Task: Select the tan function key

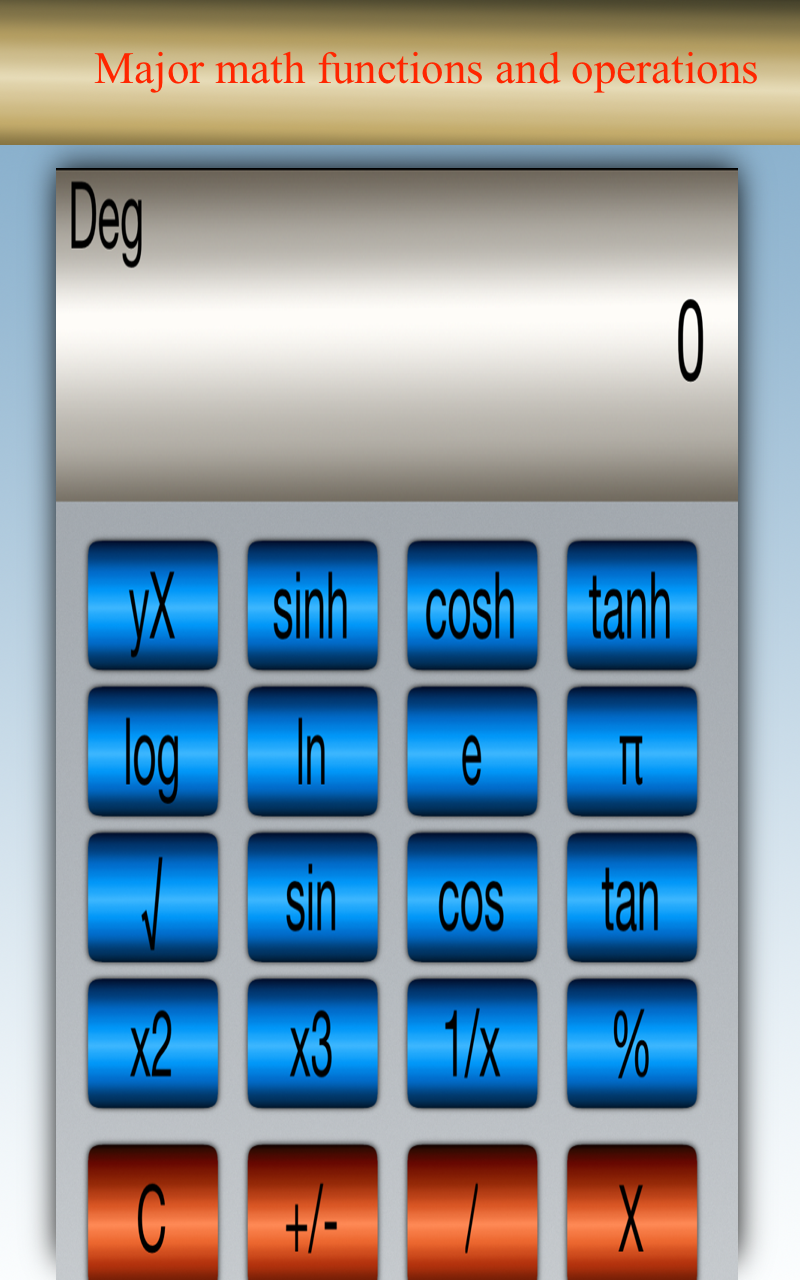Action: pos(631,896)
